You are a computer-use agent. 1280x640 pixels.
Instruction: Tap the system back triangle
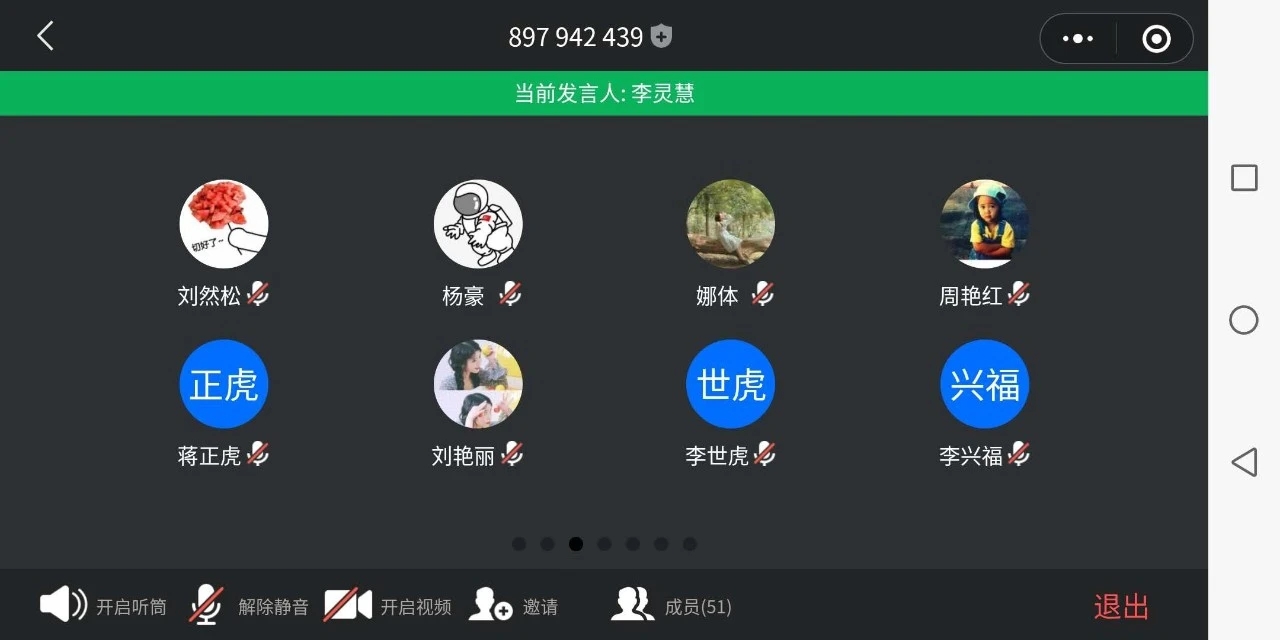(1244, 461)
